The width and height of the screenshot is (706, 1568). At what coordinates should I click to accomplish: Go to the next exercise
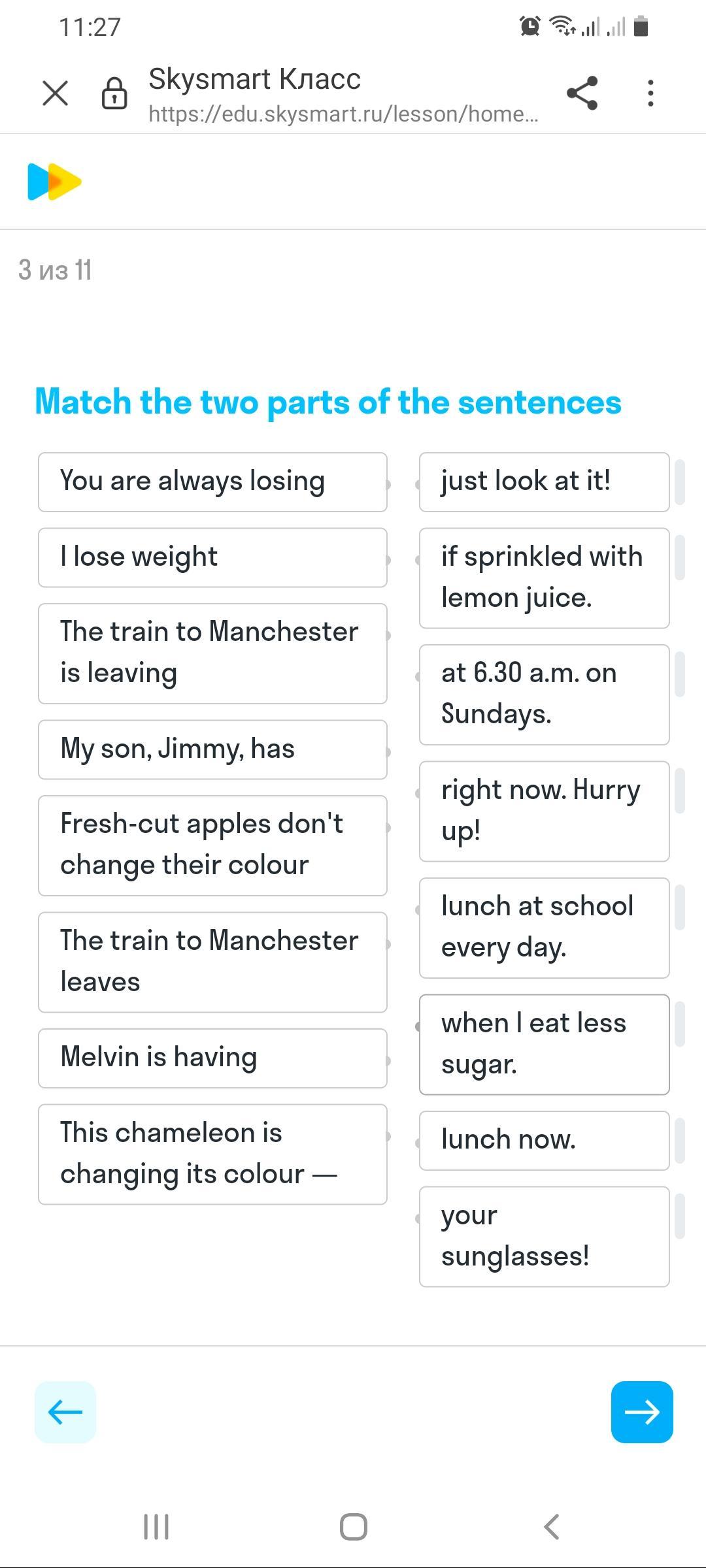pyautogui.click(x=642, y=1412)
